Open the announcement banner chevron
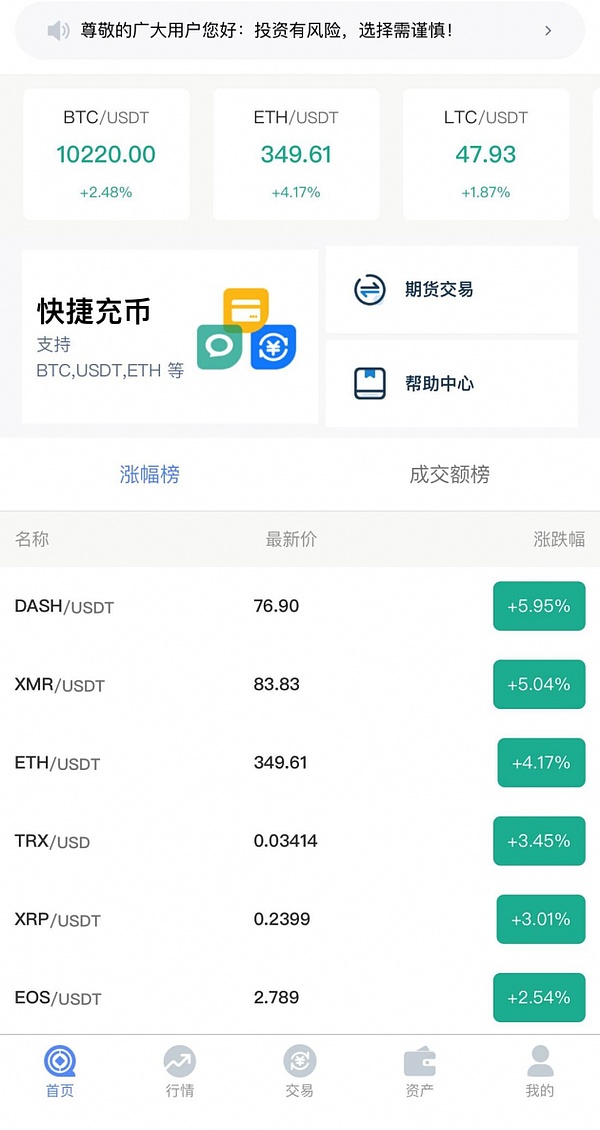The width and height of the screenshot is (600, 1130). coord(548,31)
